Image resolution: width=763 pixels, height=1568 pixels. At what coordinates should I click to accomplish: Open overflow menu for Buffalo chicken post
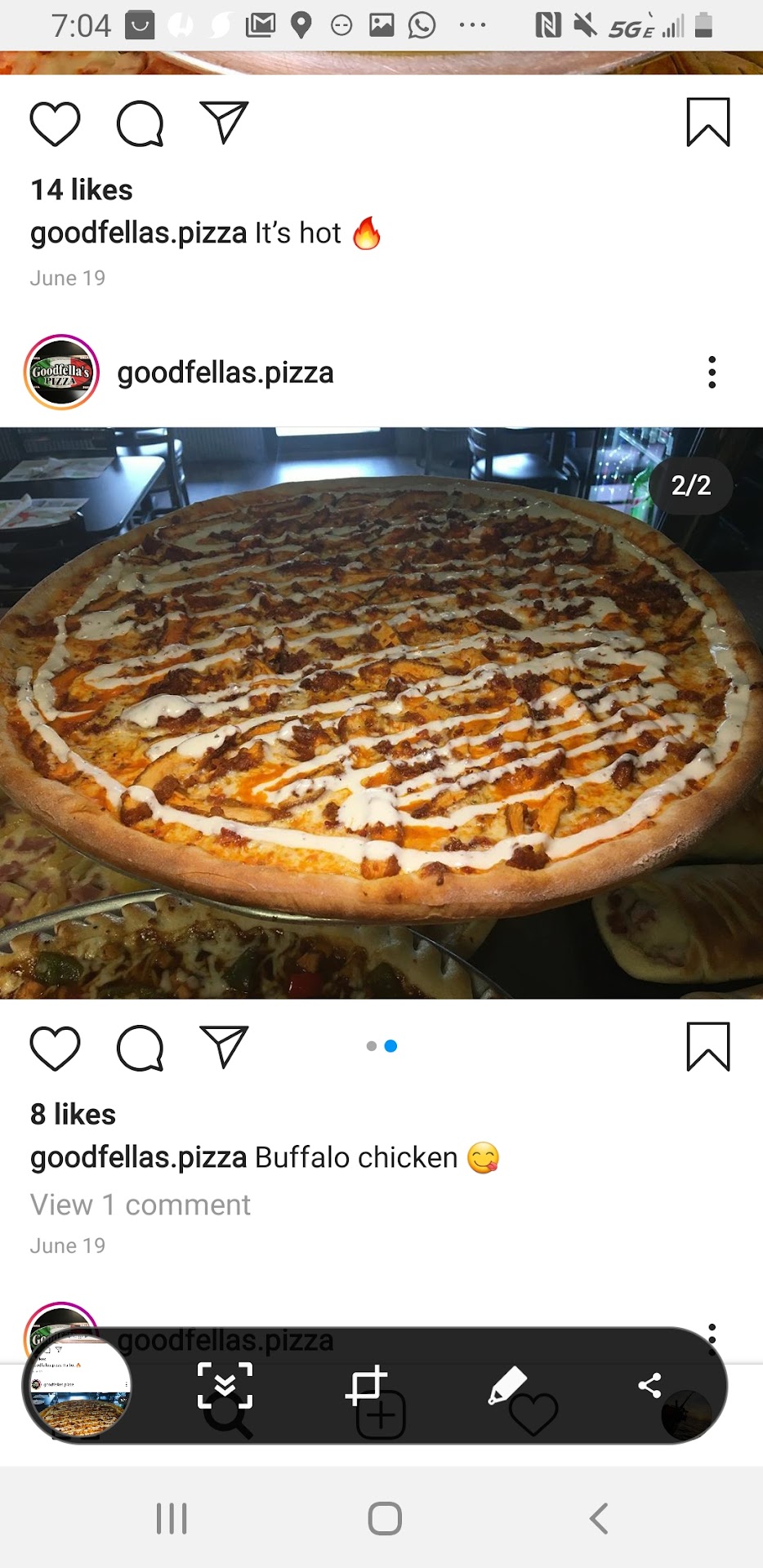[712, 372]
